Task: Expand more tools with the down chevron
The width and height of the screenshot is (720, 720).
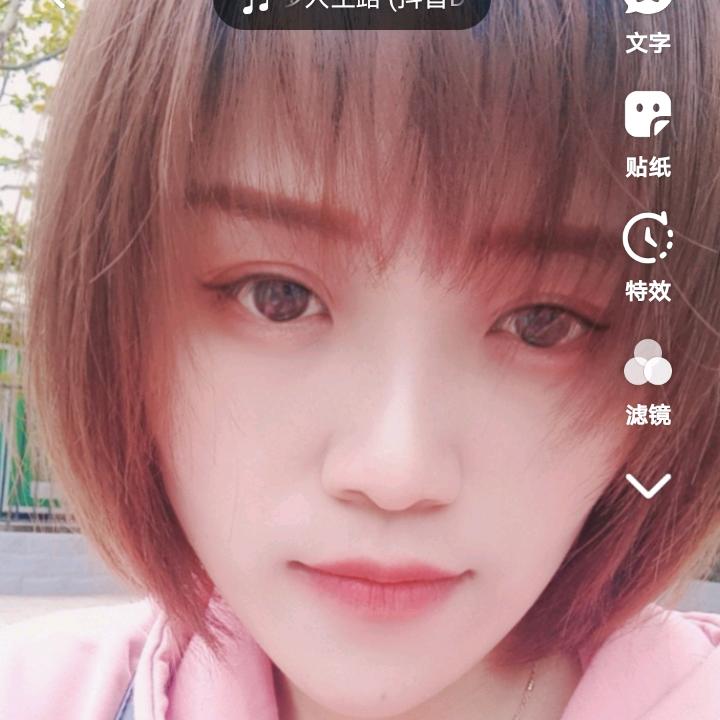Action: [648, 486]
